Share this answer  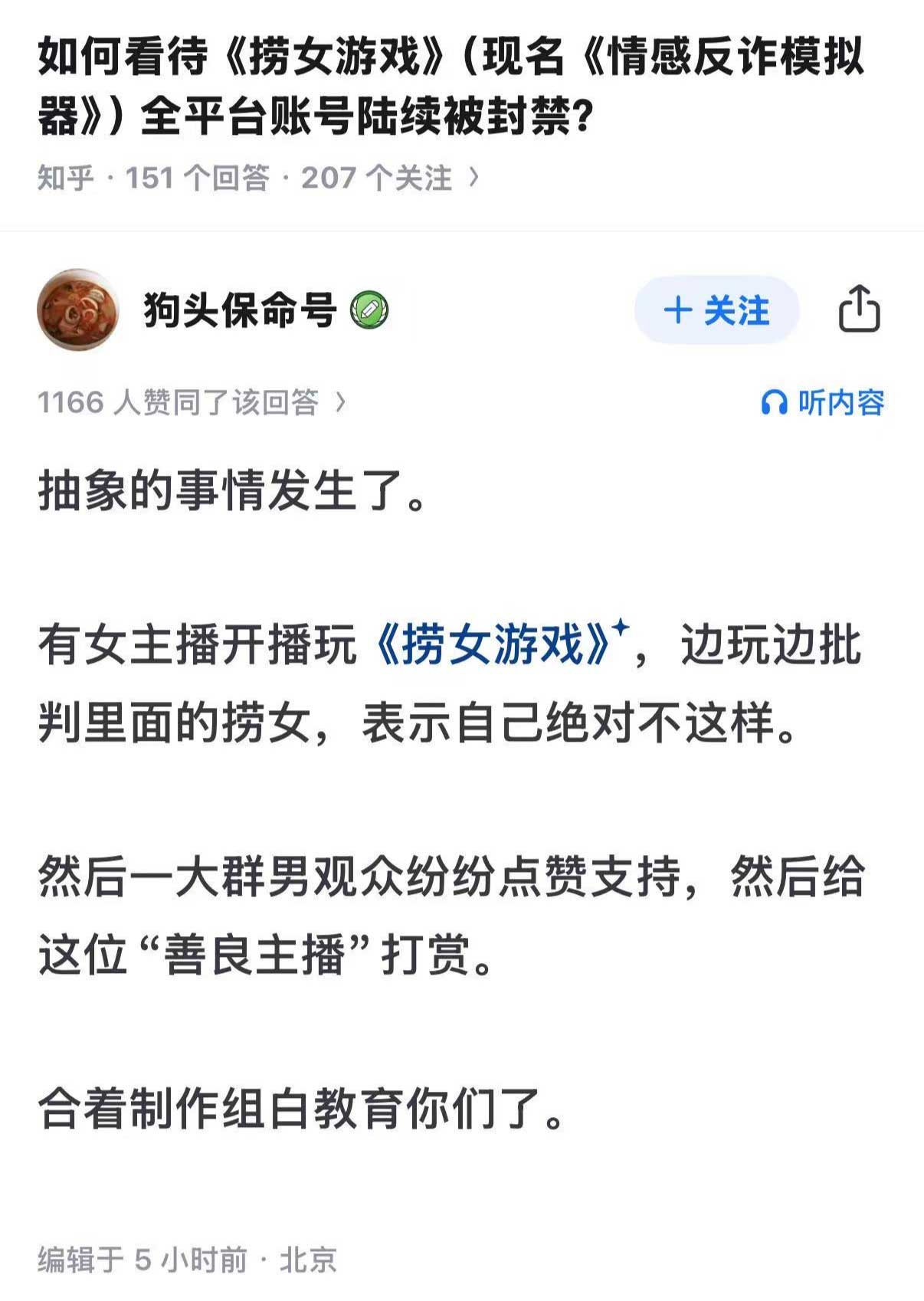pyautogui.click(x=859, y=309)
